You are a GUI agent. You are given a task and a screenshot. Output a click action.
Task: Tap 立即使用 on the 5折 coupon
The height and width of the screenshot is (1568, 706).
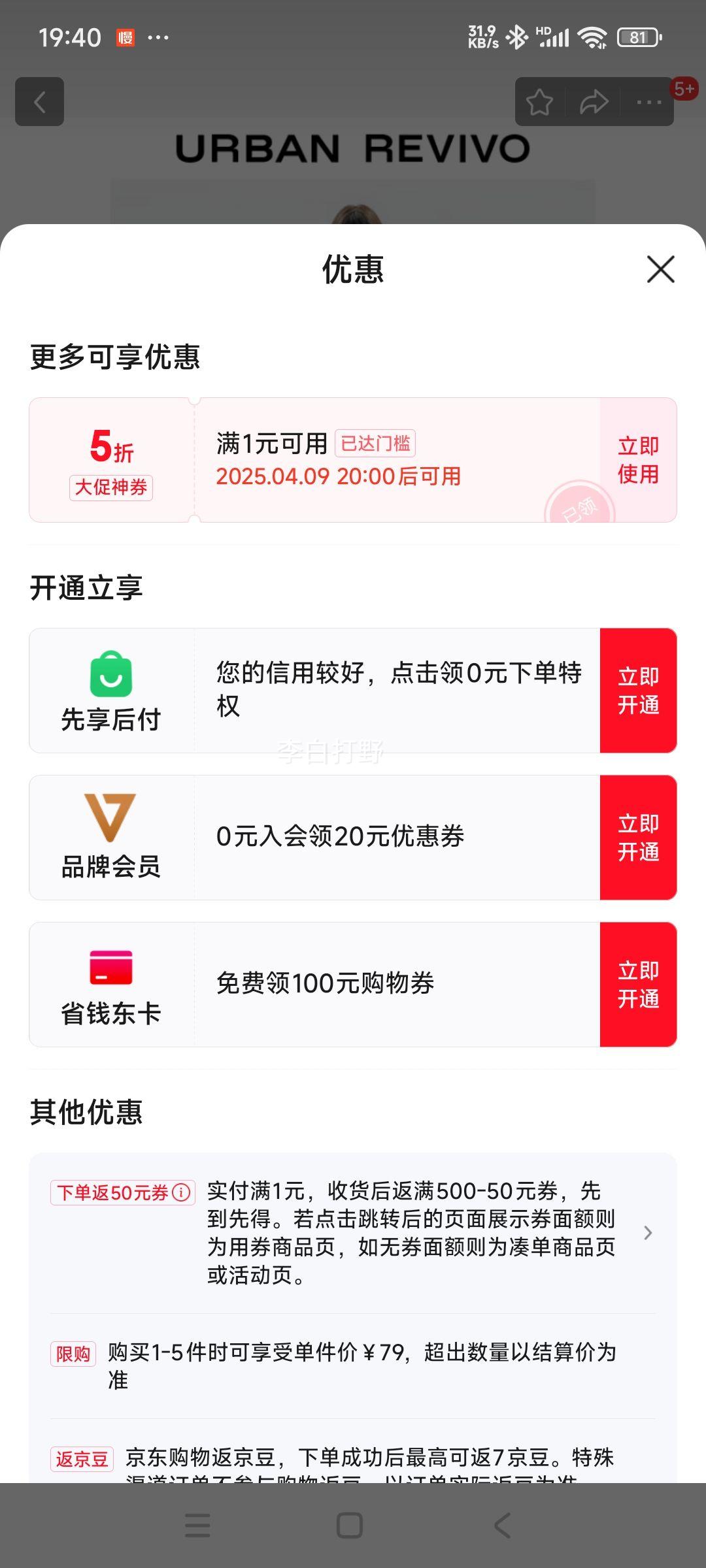pyautogui.click(x=638, y=460)
